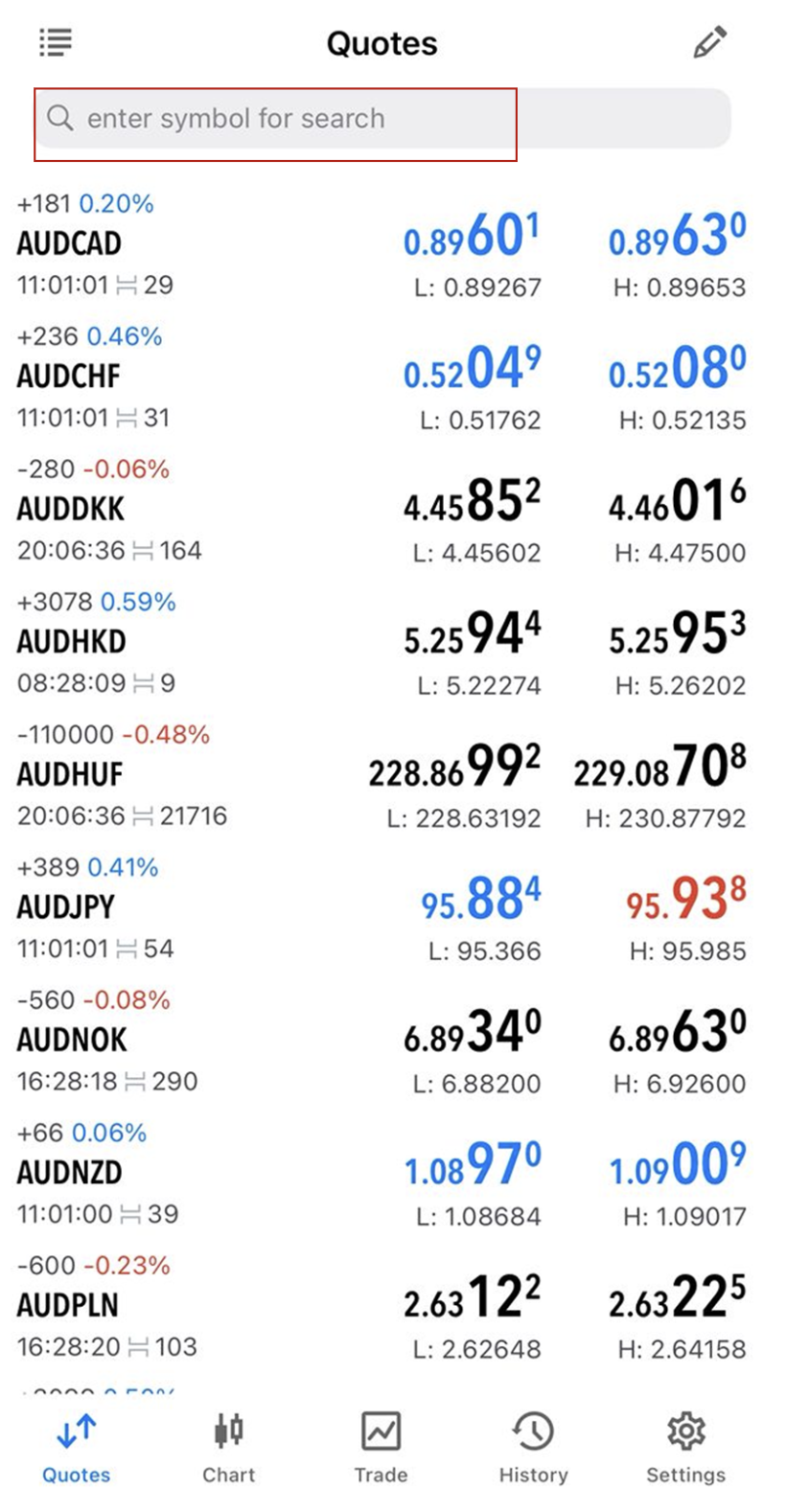Open the symbol list menu icon
Image resolution: width=786 pixels, height=1512 pixels.
click(56, 42)
